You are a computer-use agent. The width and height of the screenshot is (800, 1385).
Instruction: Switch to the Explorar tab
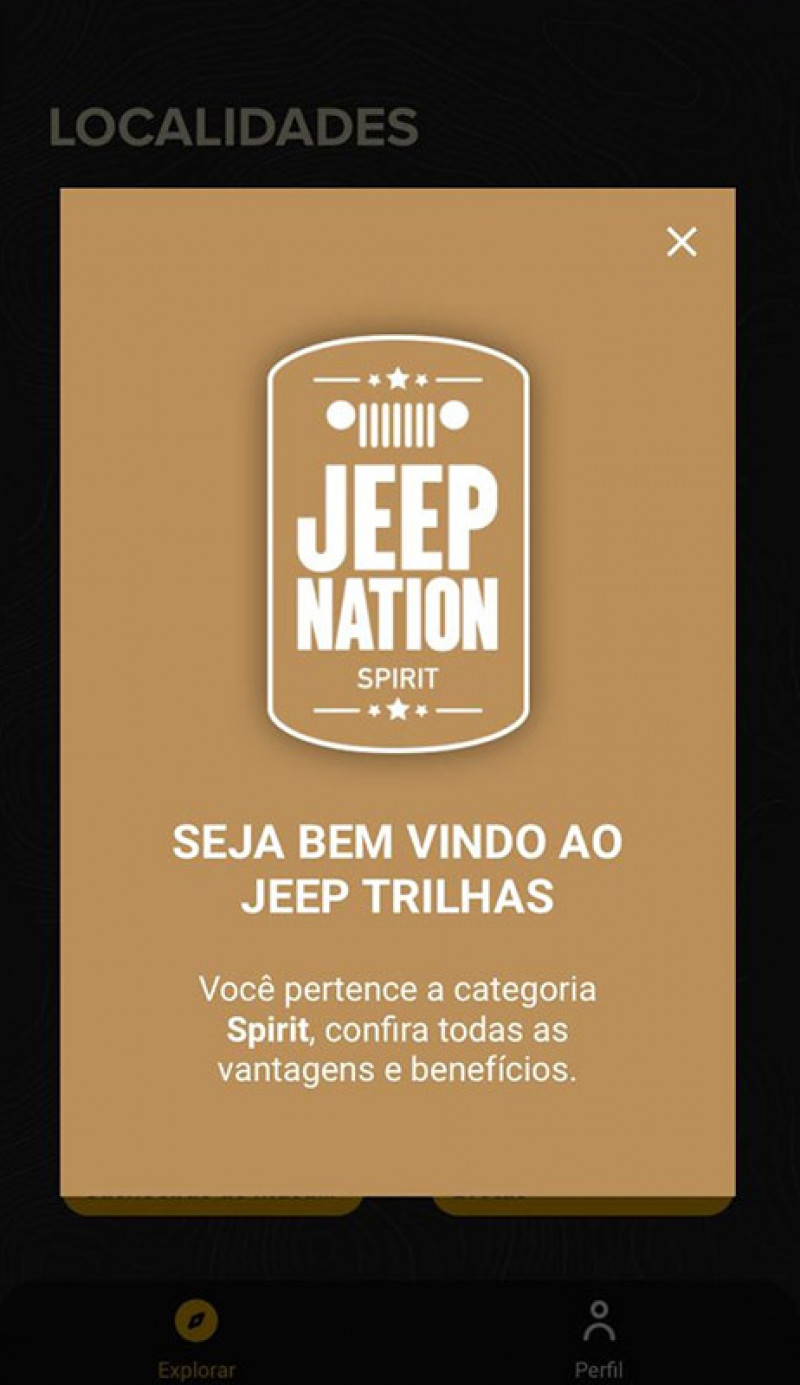click(x=196, y=1335)
